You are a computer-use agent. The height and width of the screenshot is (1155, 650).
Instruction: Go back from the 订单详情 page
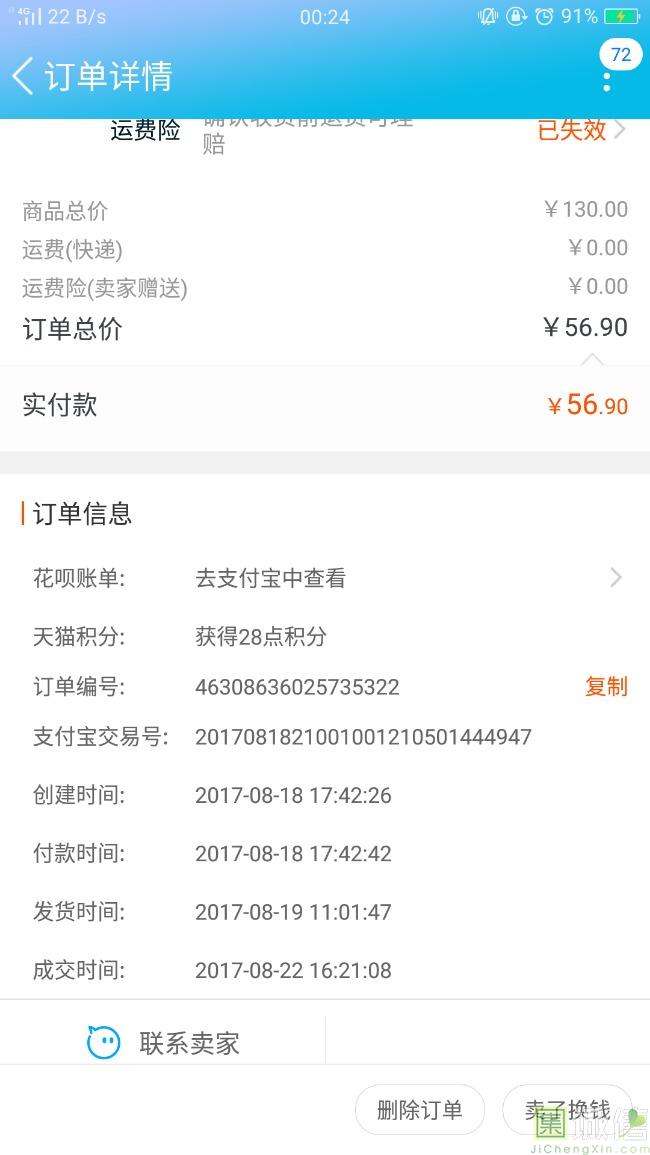(23, 76)
